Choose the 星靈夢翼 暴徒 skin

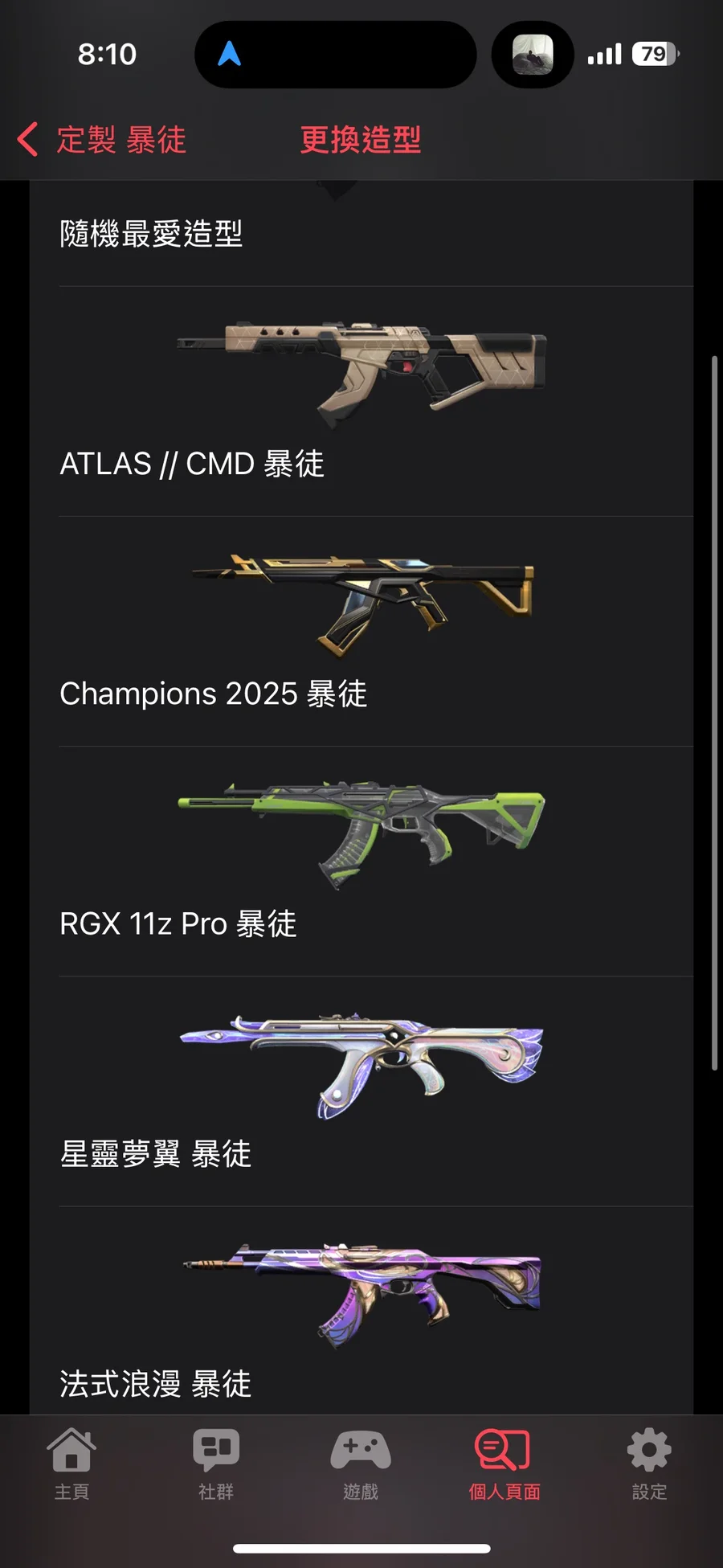point(361,1091)
